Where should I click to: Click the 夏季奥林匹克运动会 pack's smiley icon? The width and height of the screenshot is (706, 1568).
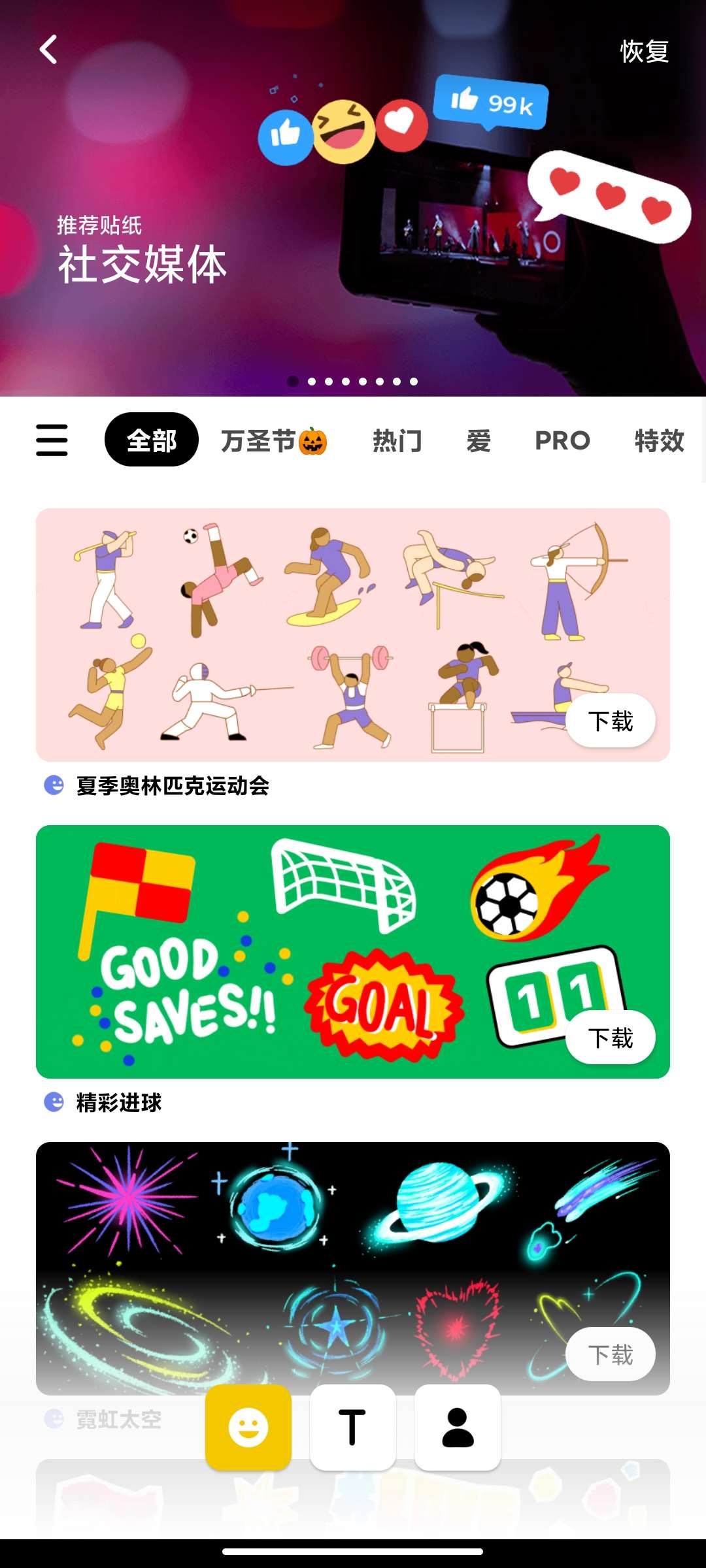click(x=54, y=783)
